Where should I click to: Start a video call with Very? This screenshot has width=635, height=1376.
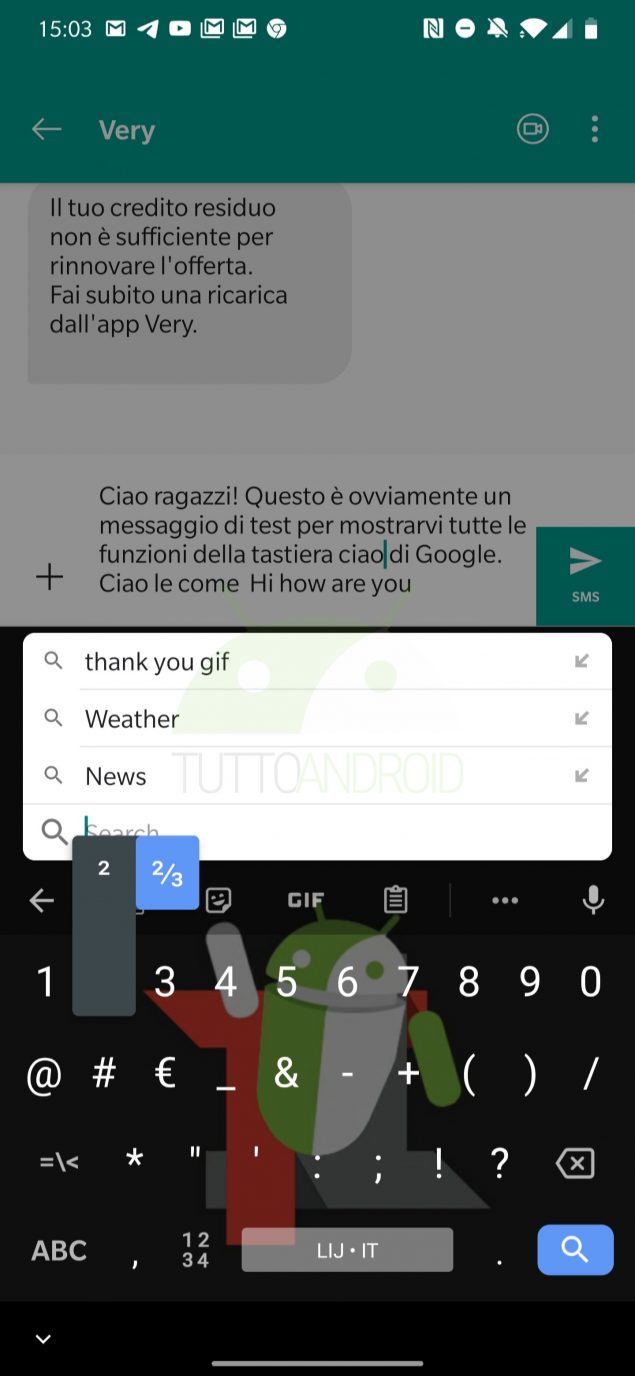pyautogui.click(x=533, y=129)
